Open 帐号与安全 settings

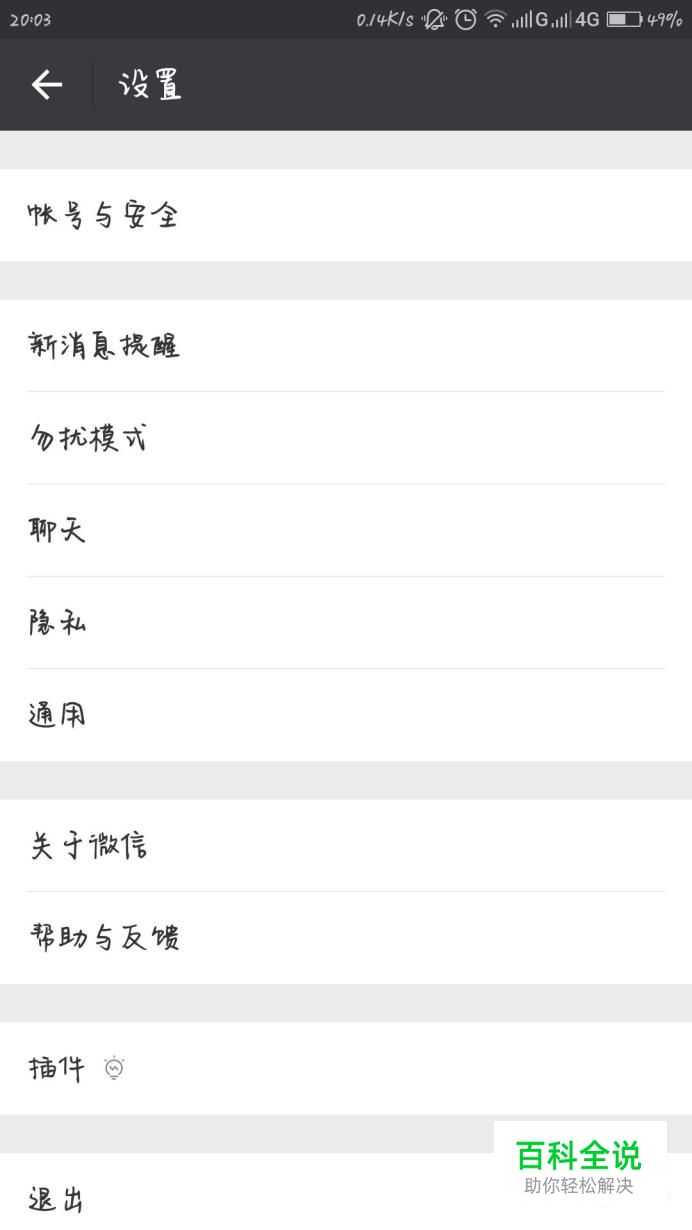pyautogui.click(x=346, y=215)
